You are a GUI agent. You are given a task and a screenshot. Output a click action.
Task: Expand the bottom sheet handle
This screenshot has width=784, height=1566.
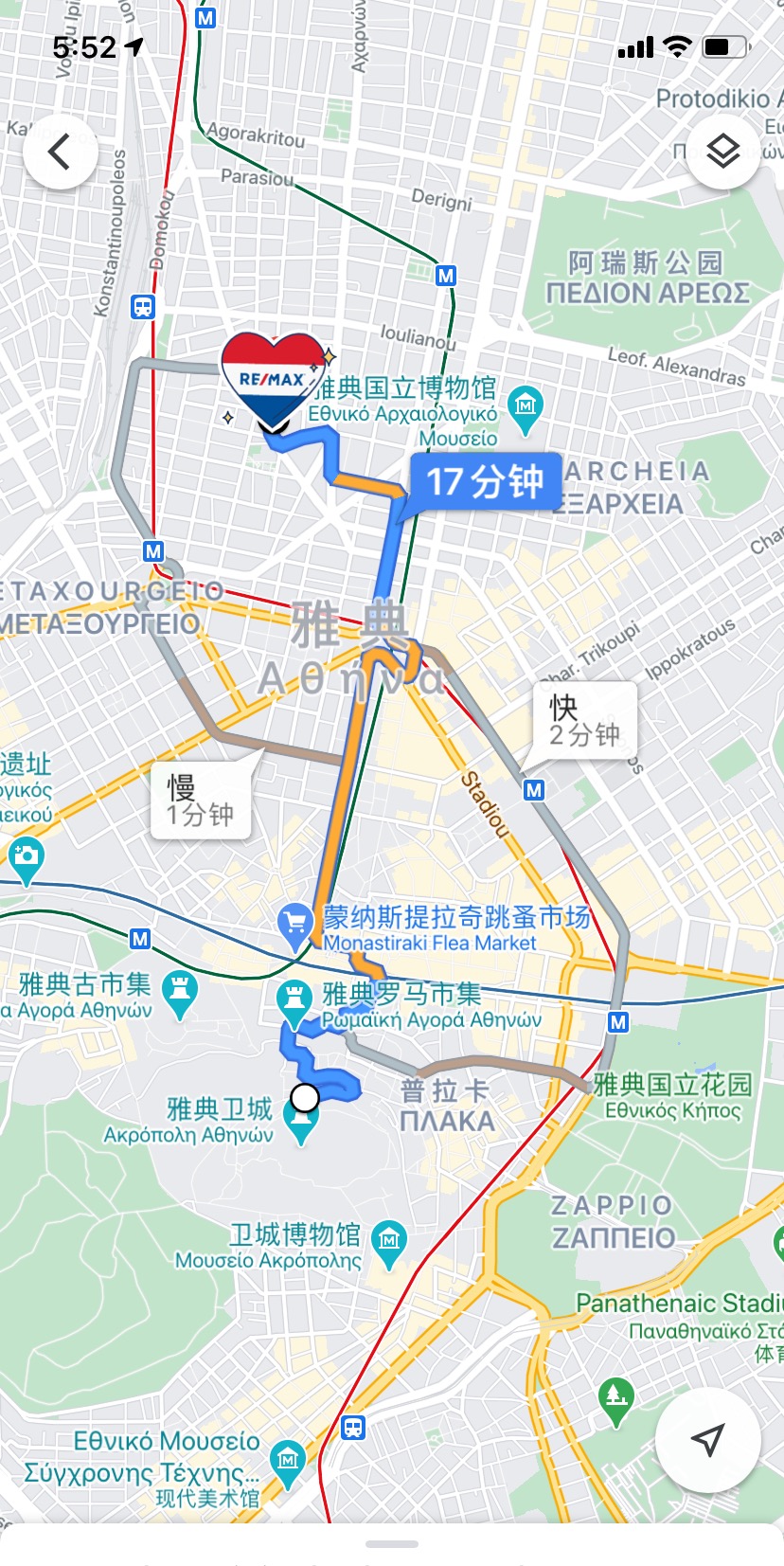(x=392, y=1543)
